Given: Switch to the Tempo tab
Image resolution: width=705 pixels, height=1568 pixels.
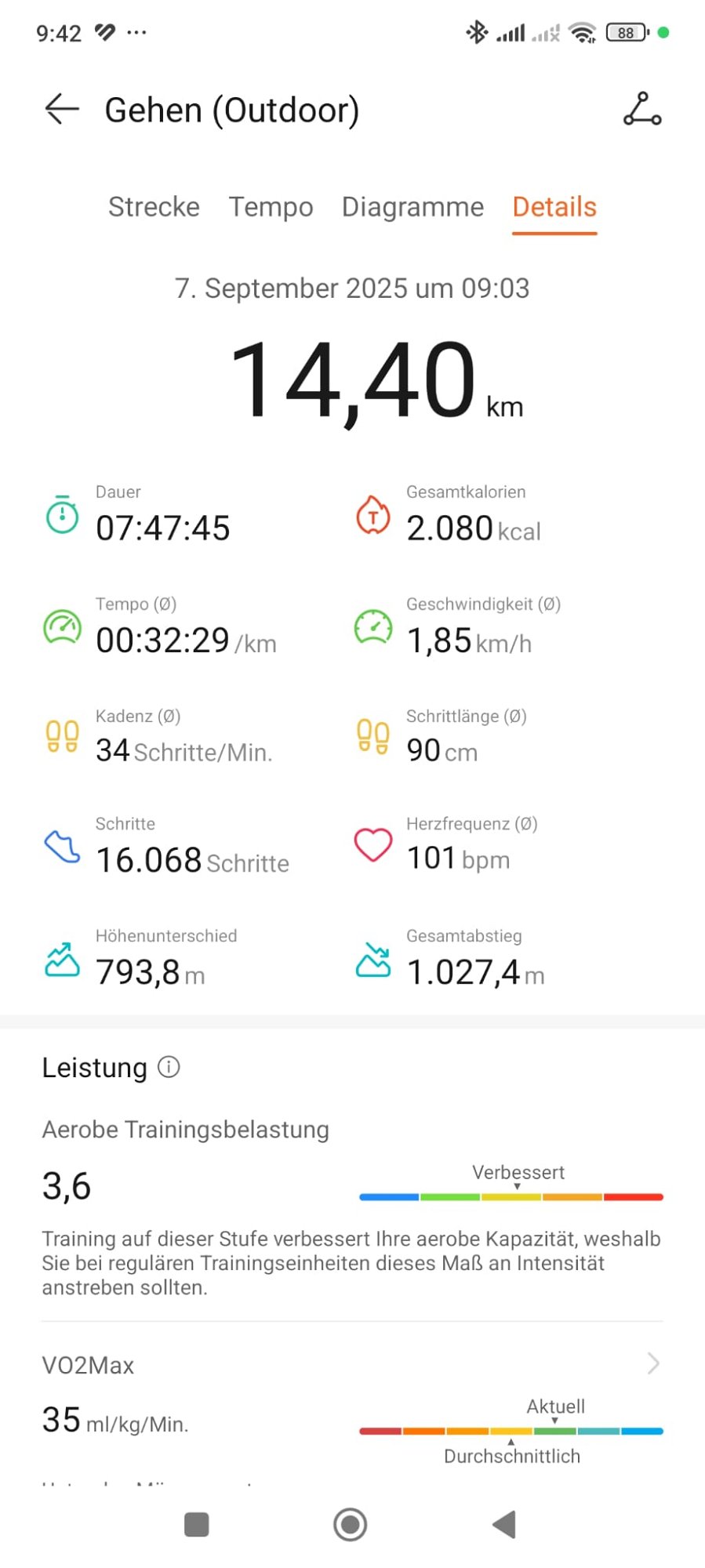Looking at the screenshot, I should point(271,207).
